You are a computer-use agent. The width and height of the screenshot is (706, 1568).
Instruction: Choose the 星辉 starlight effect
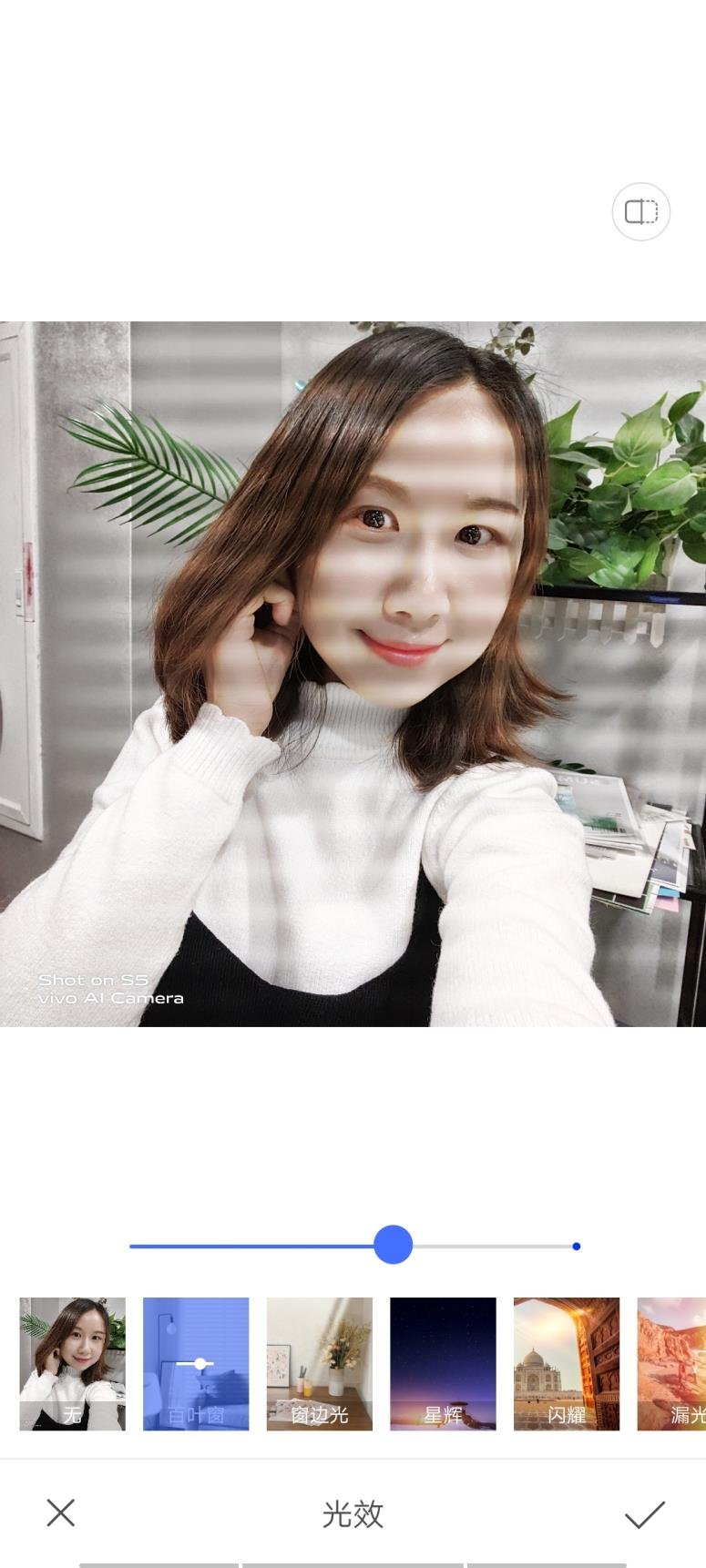(443, 1363)
